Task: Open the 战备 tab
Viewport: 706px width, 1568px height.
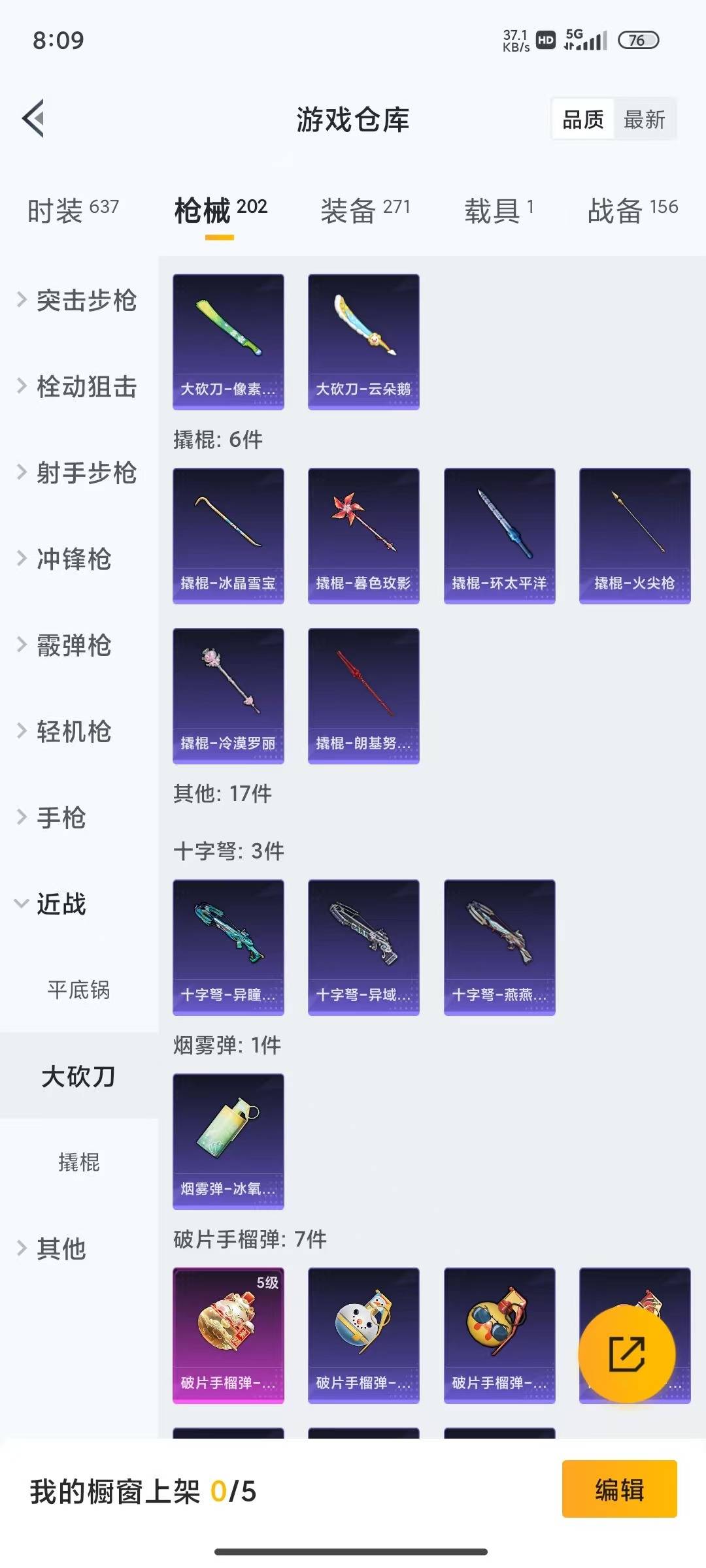Action: pos(631,209)
